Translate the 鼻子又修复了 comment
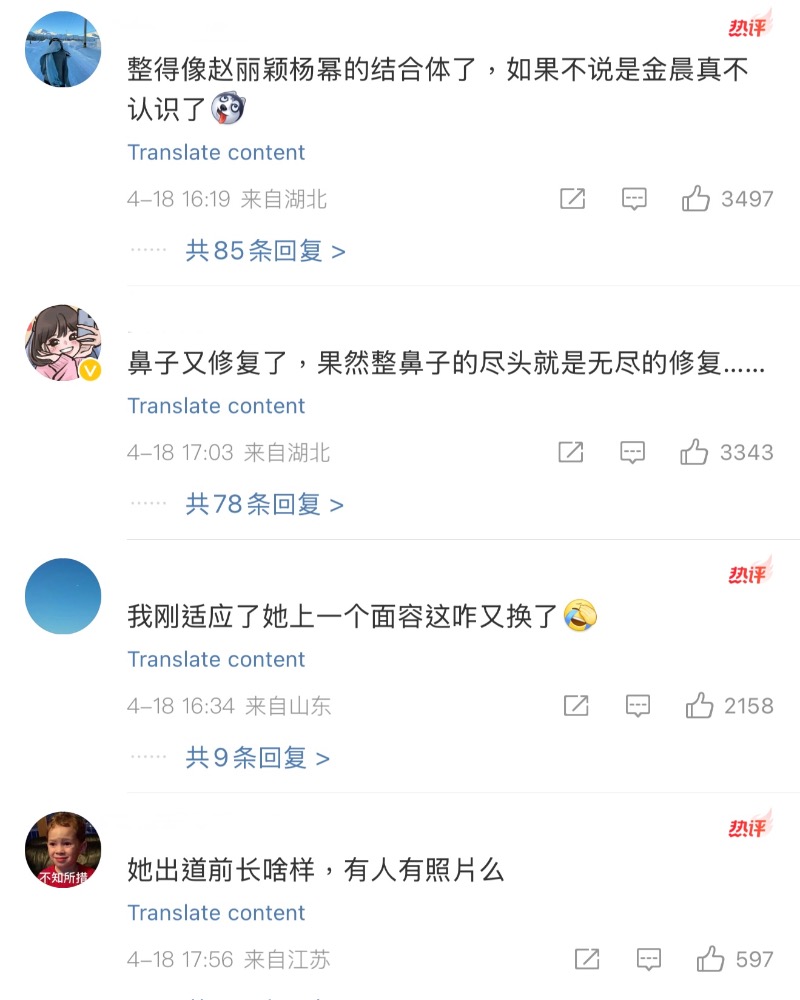 [216, 406]
